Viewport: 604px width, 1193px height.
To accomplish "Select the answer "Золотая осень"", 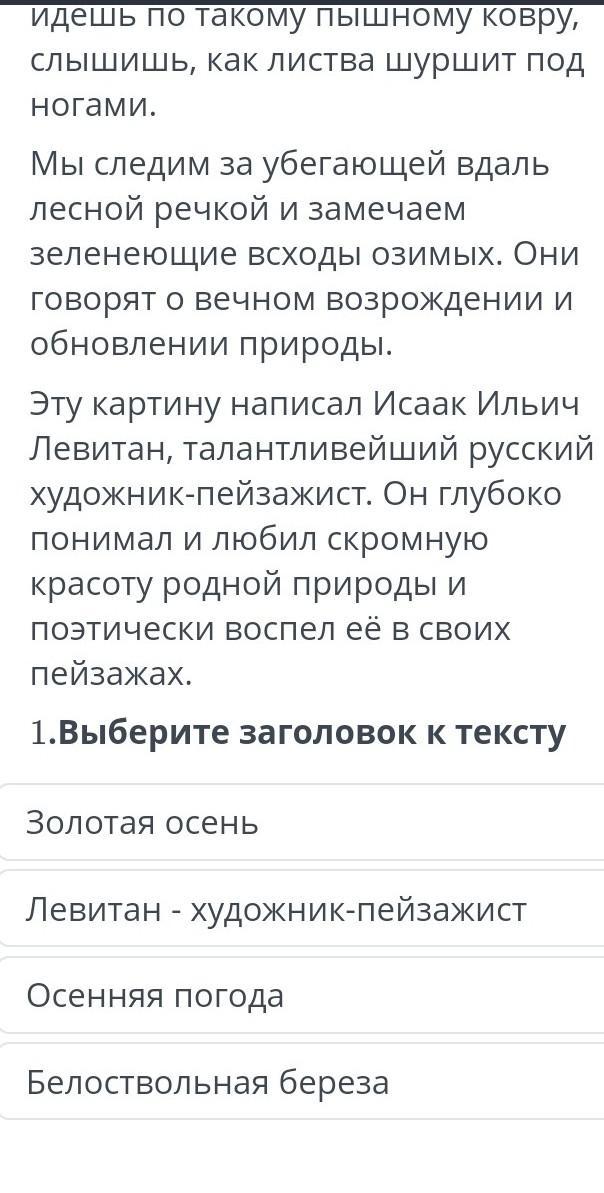I will [x=302, y=822].
